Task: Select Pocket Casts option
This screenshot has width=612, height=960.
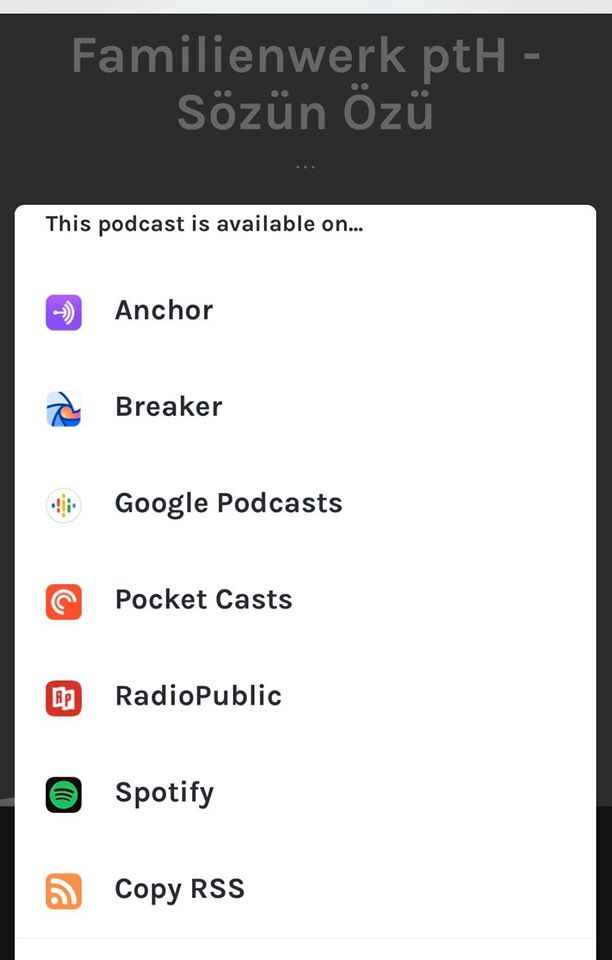Action: pyautogui.click(x=203, y=600)
